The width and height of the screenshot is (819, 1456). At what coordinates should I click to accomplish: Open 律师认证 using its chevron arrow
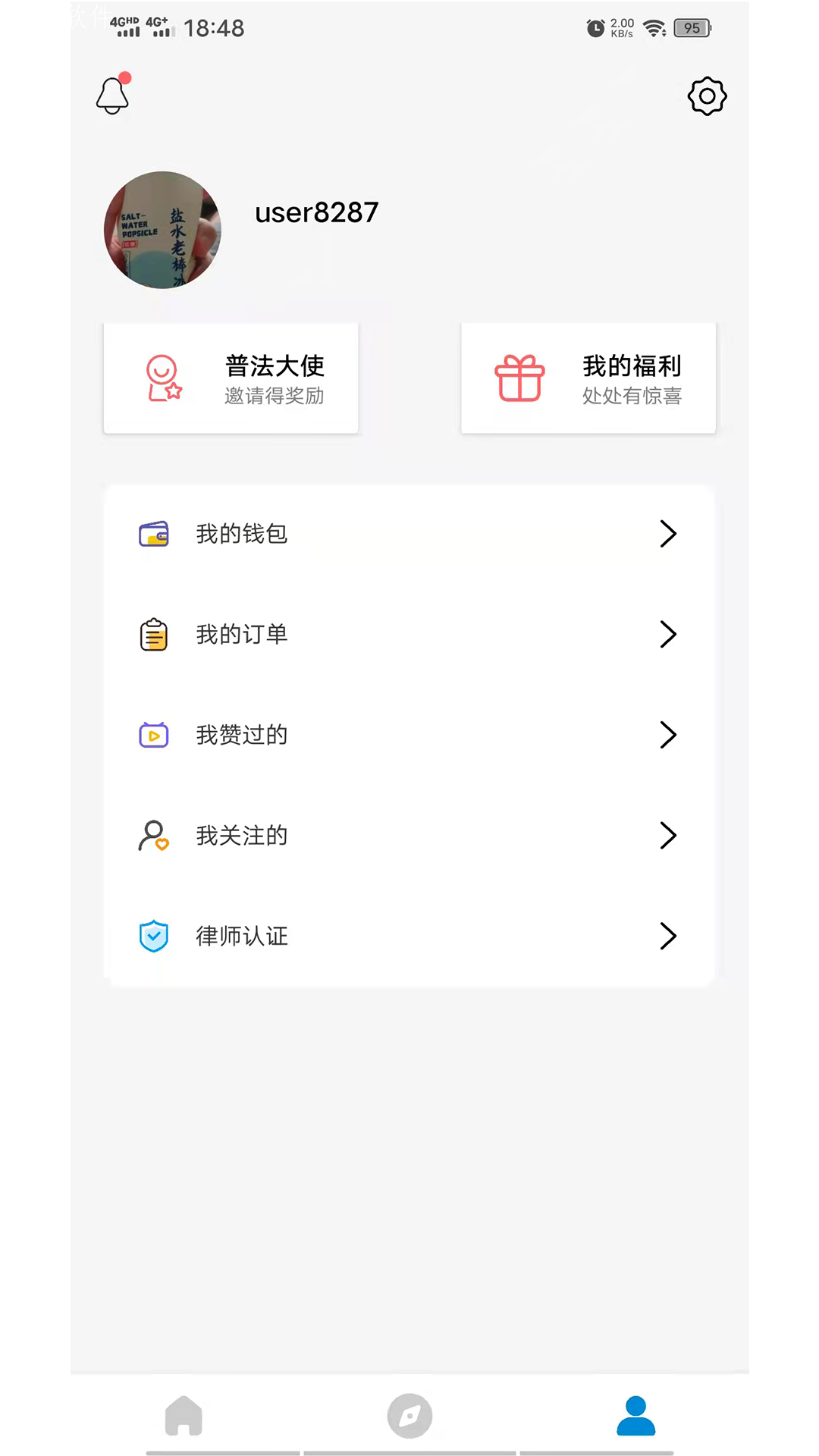click(668, 936)
